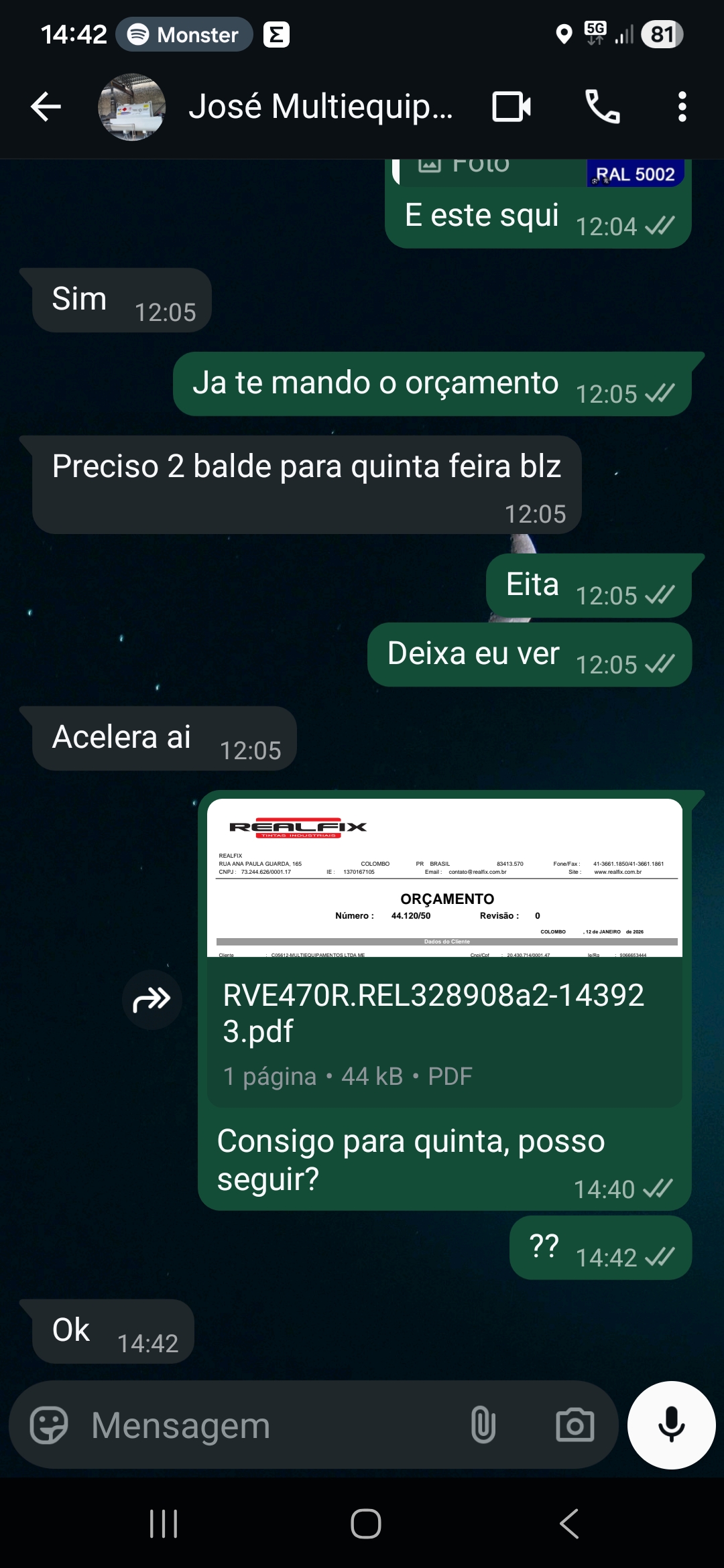Start a video call with José
The width and height of the screenshot is (724, 1568).
pos(511,107)
